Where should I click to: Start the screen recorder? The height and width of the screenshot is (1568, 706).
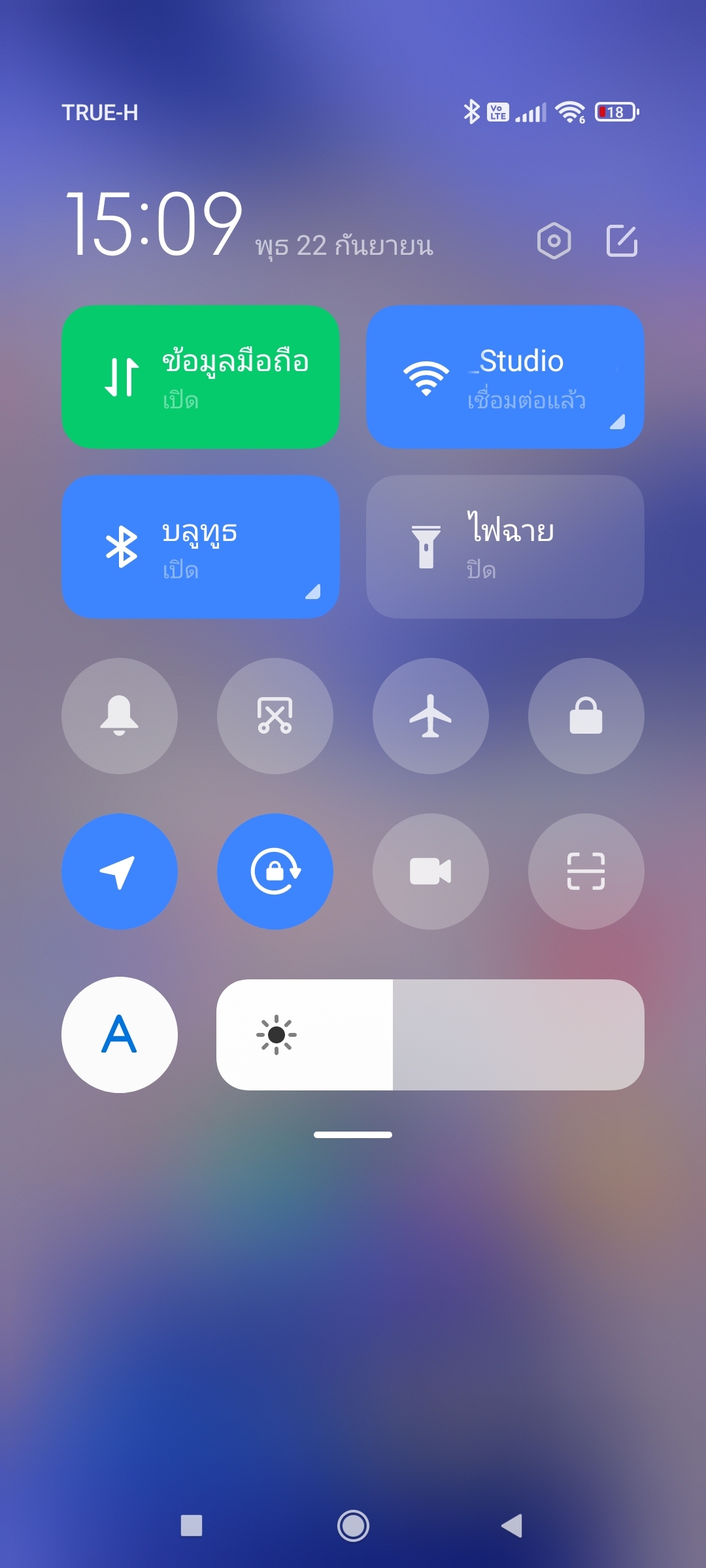pos(431,872)
